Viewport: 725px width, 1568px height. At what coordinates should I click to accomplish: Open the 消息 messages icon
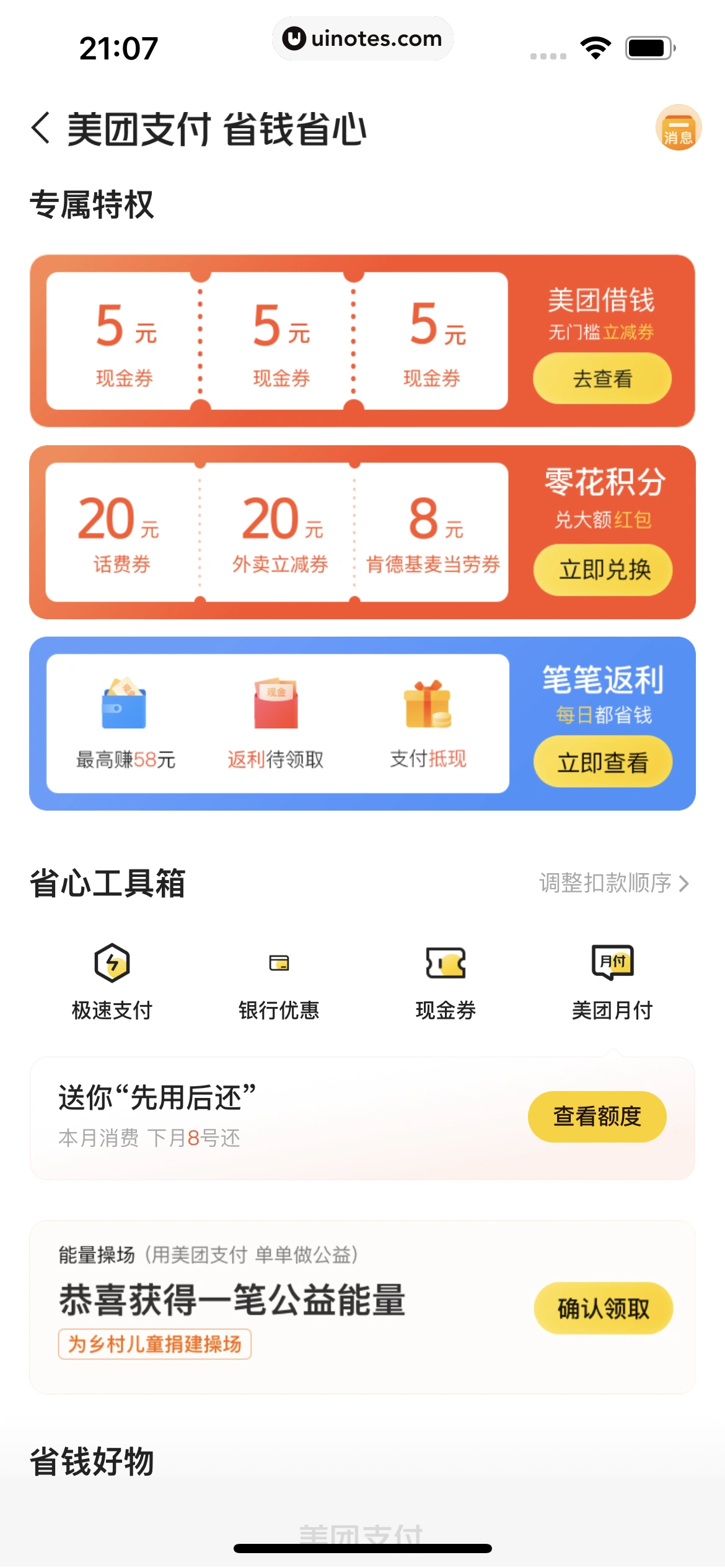[678, 128]
